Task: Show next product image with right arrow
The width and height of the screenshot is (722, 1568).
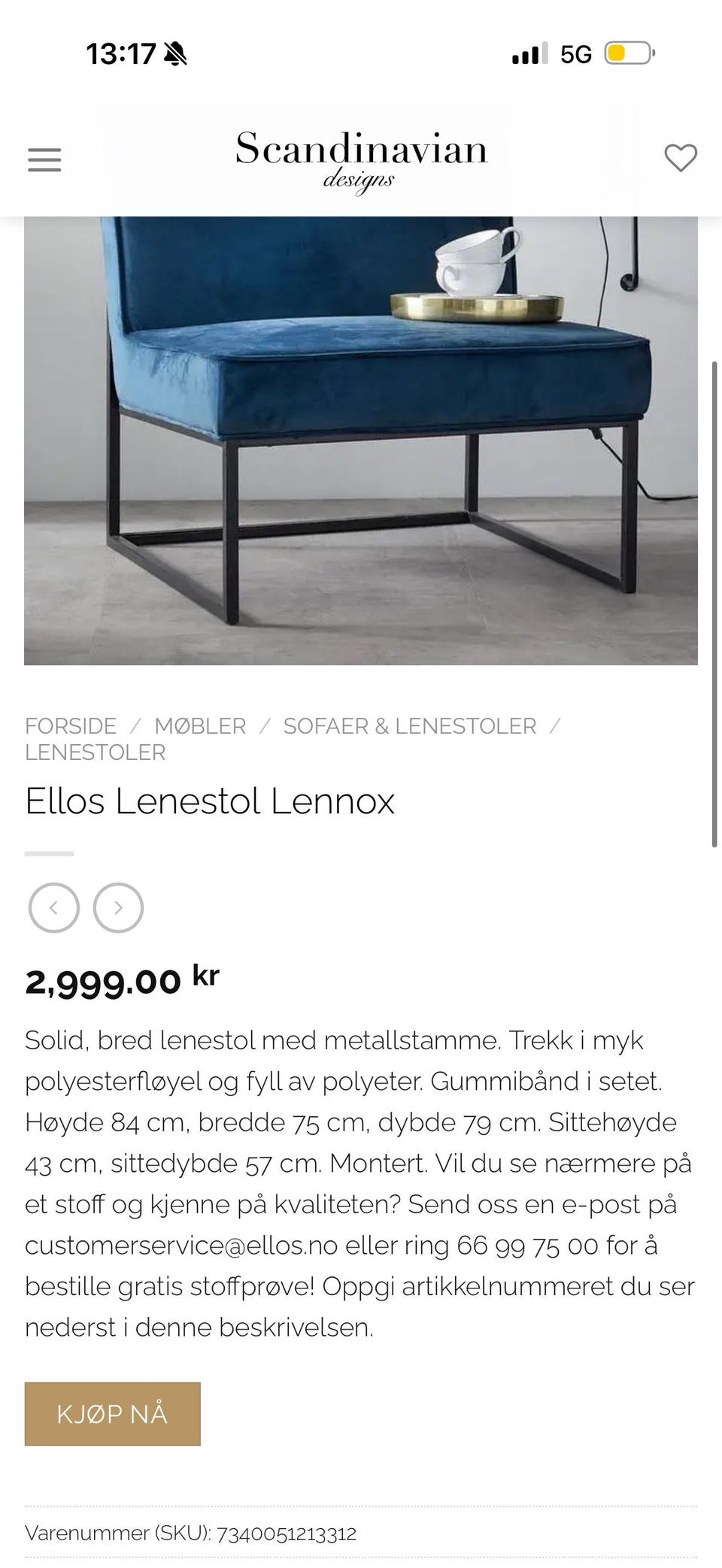Action: (117, 908)
